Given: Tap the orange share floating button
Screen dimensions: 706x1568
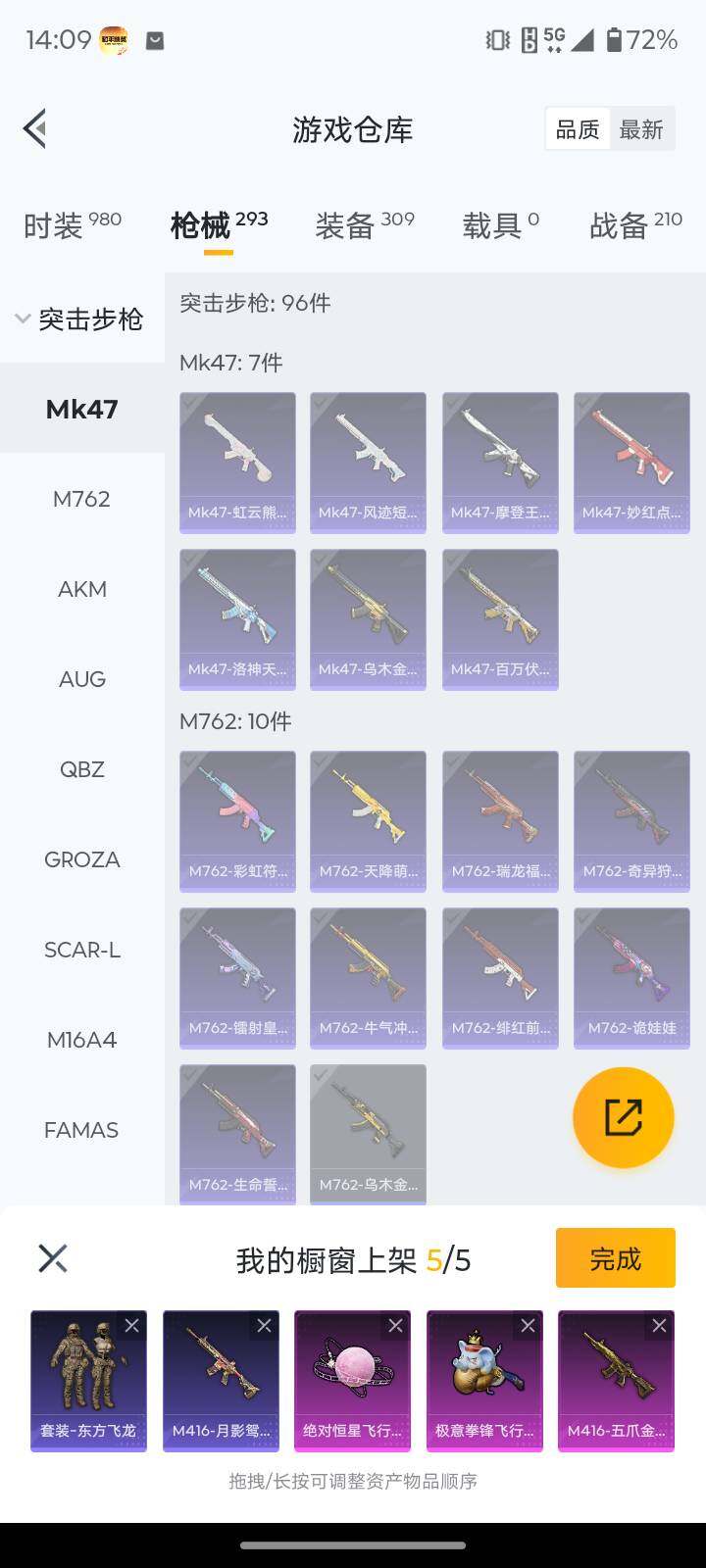Looking at the screenshot, I should click(623, 1117).
